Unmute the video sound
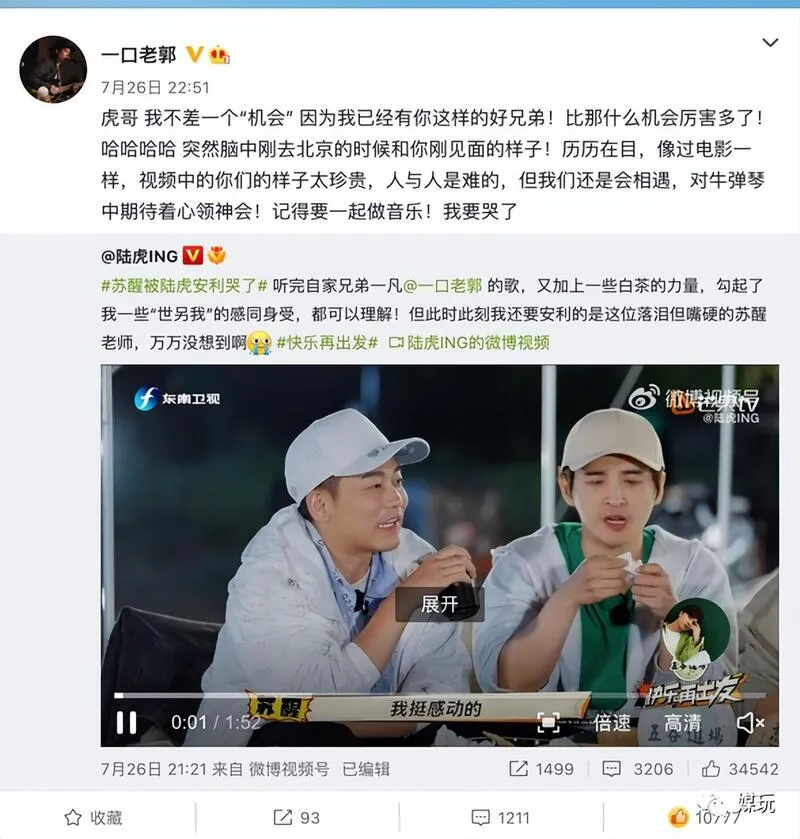This screenshot has height=839, width=800. point(749,721)
